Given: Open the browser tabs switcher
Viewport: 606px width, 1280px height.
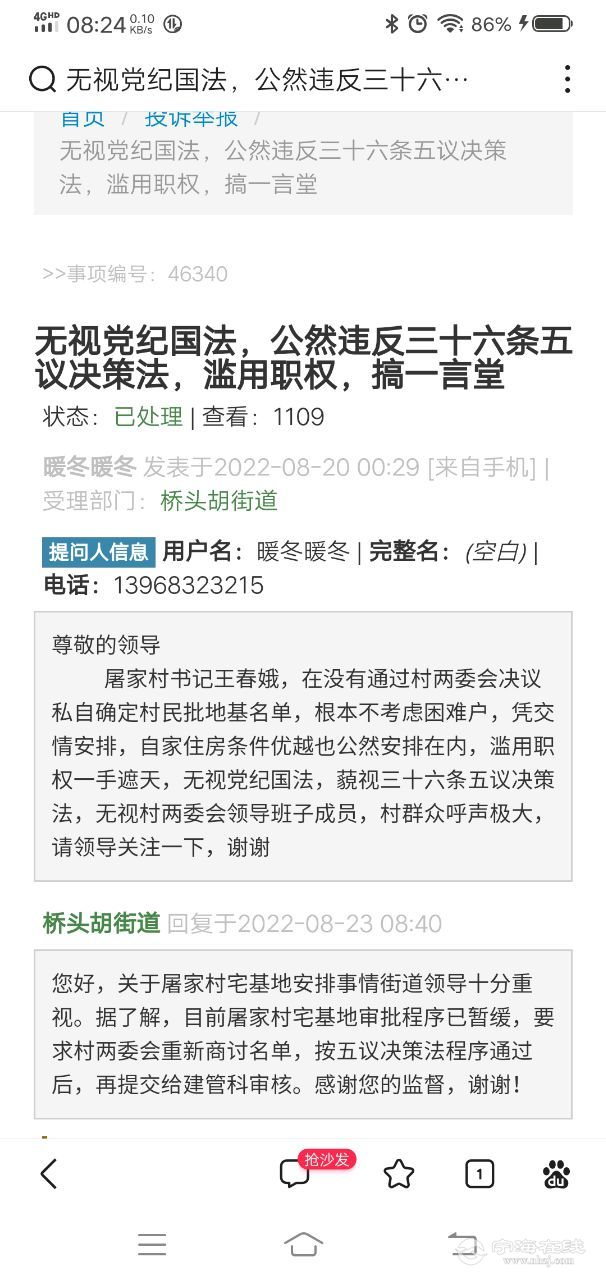Looking at the screenshot, I should click(x=479, y=1173).
